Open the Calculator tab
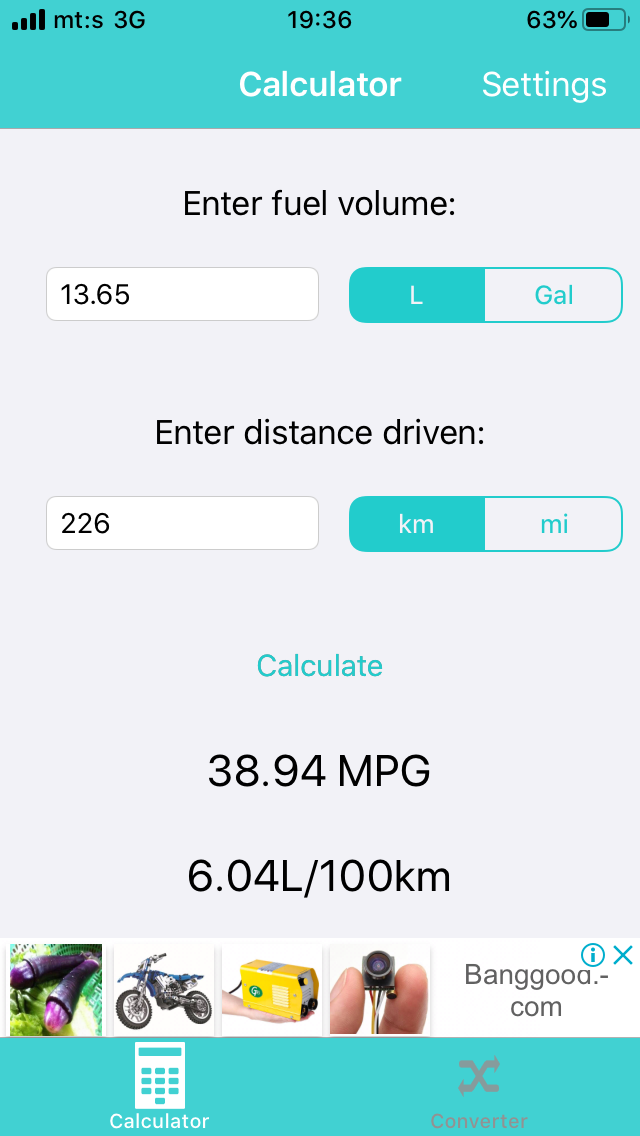 click(x=159, y=1088)
